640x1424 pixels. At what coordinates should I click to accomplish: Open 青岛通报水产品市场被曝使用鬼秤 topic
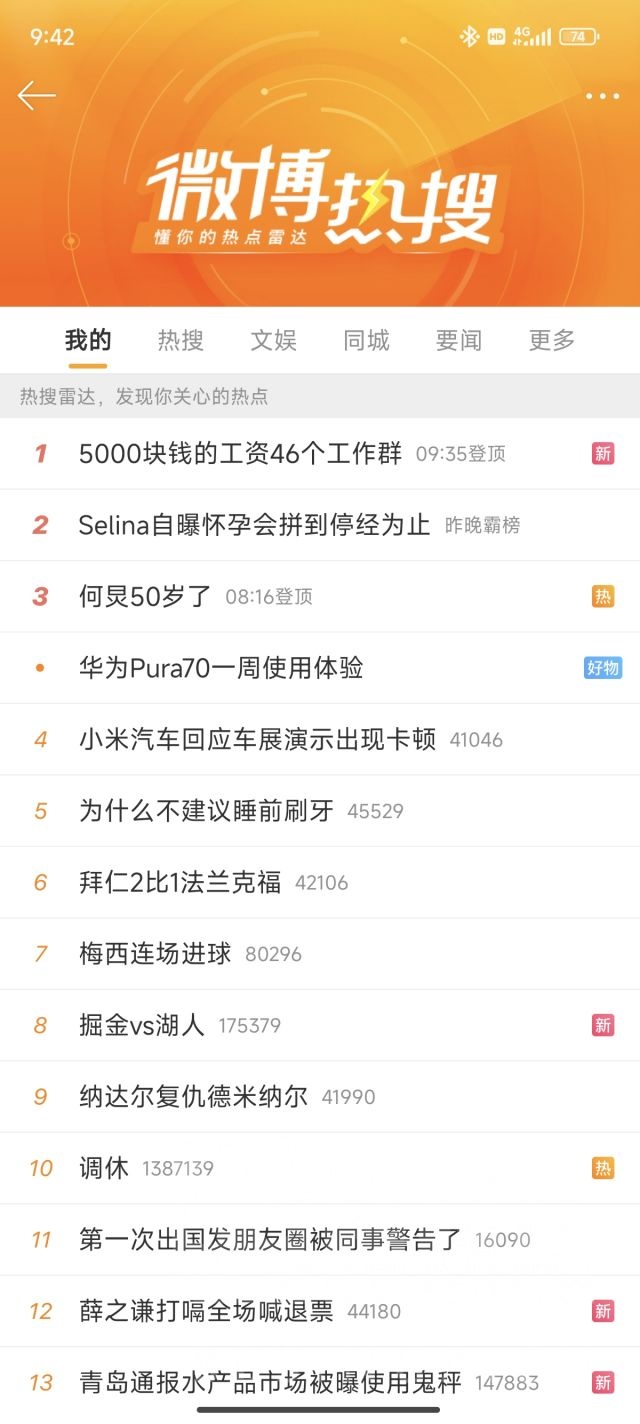click(270, 1383)
